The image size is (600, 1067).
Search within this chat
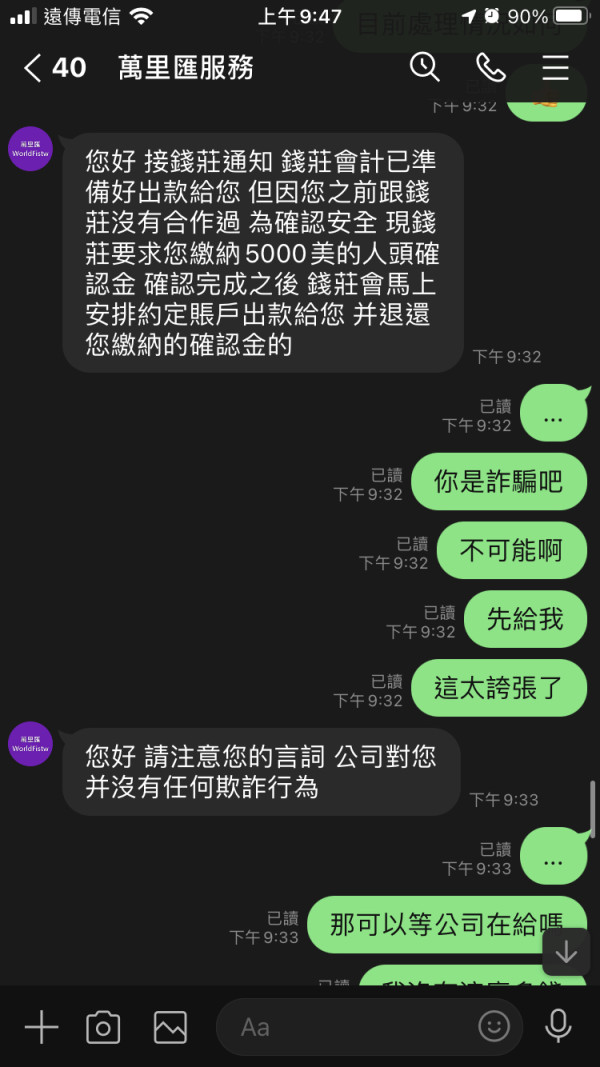pos(424,67)
